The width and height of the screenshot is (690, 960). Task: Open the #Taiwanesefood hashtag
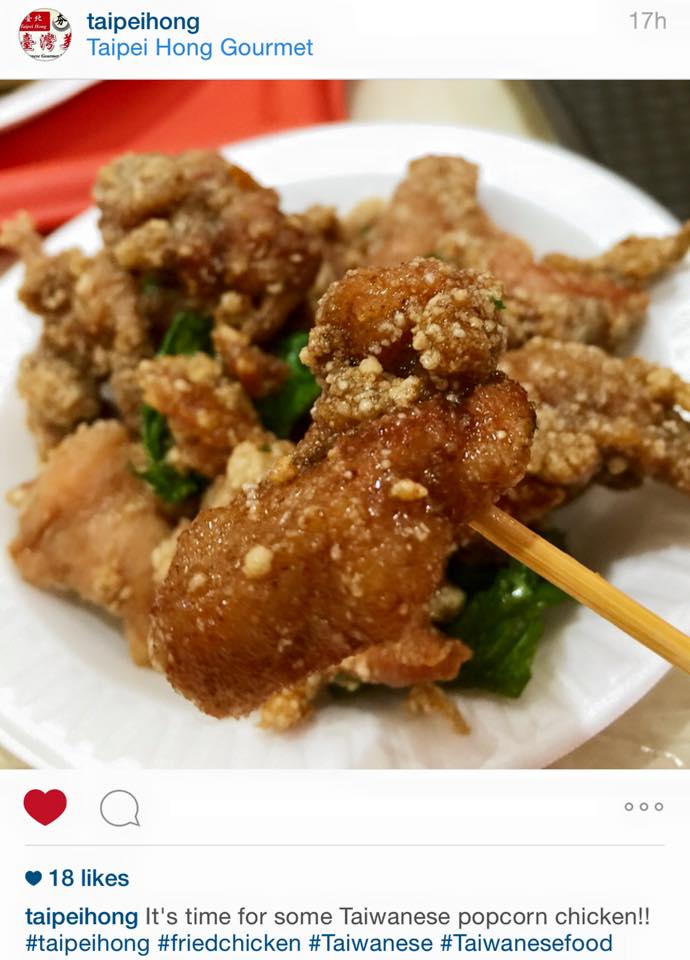526,943
